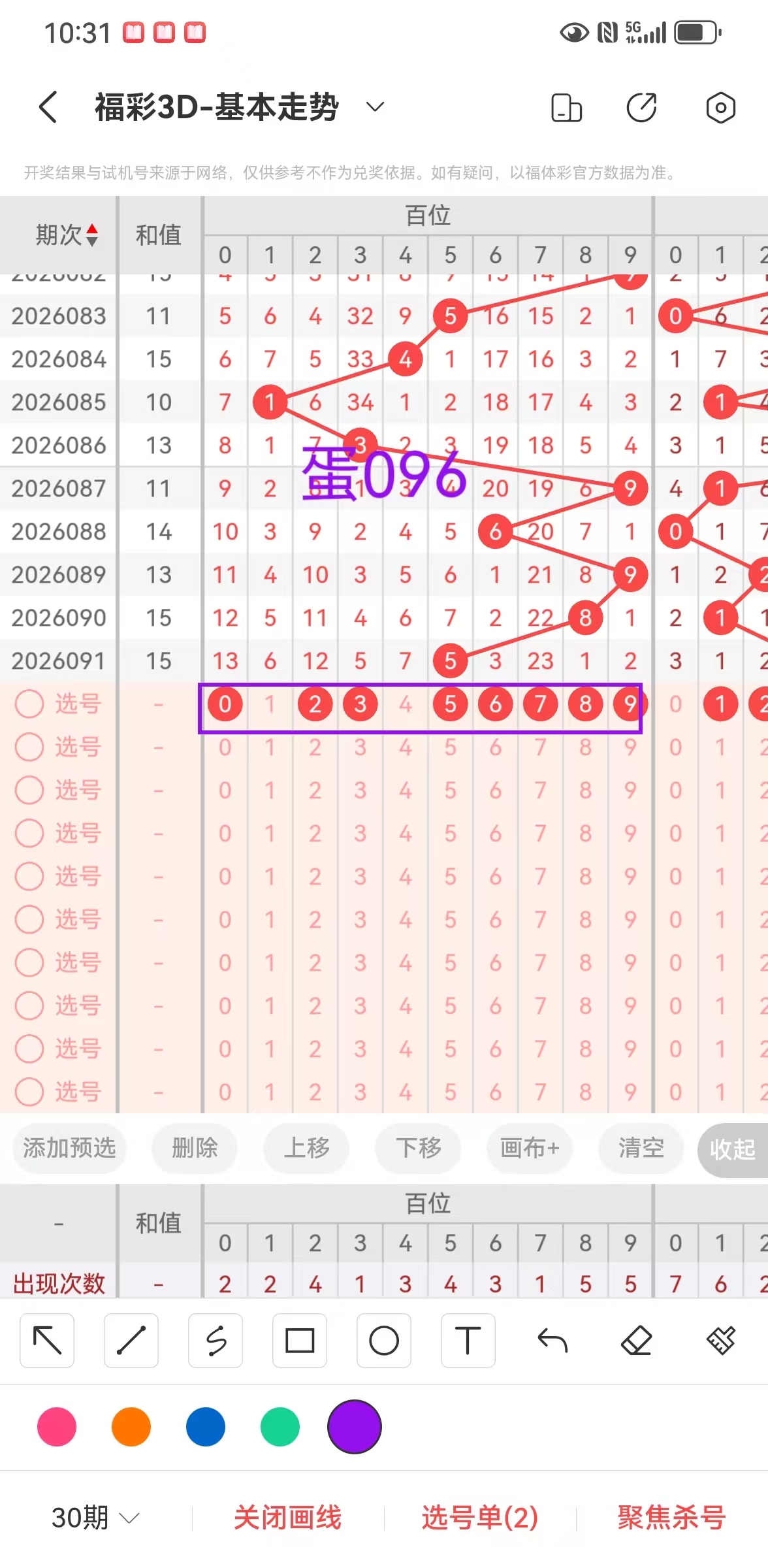The image size is (768, 1568).
Task: Tap 添加预选 button
Action: (69, 1148)
